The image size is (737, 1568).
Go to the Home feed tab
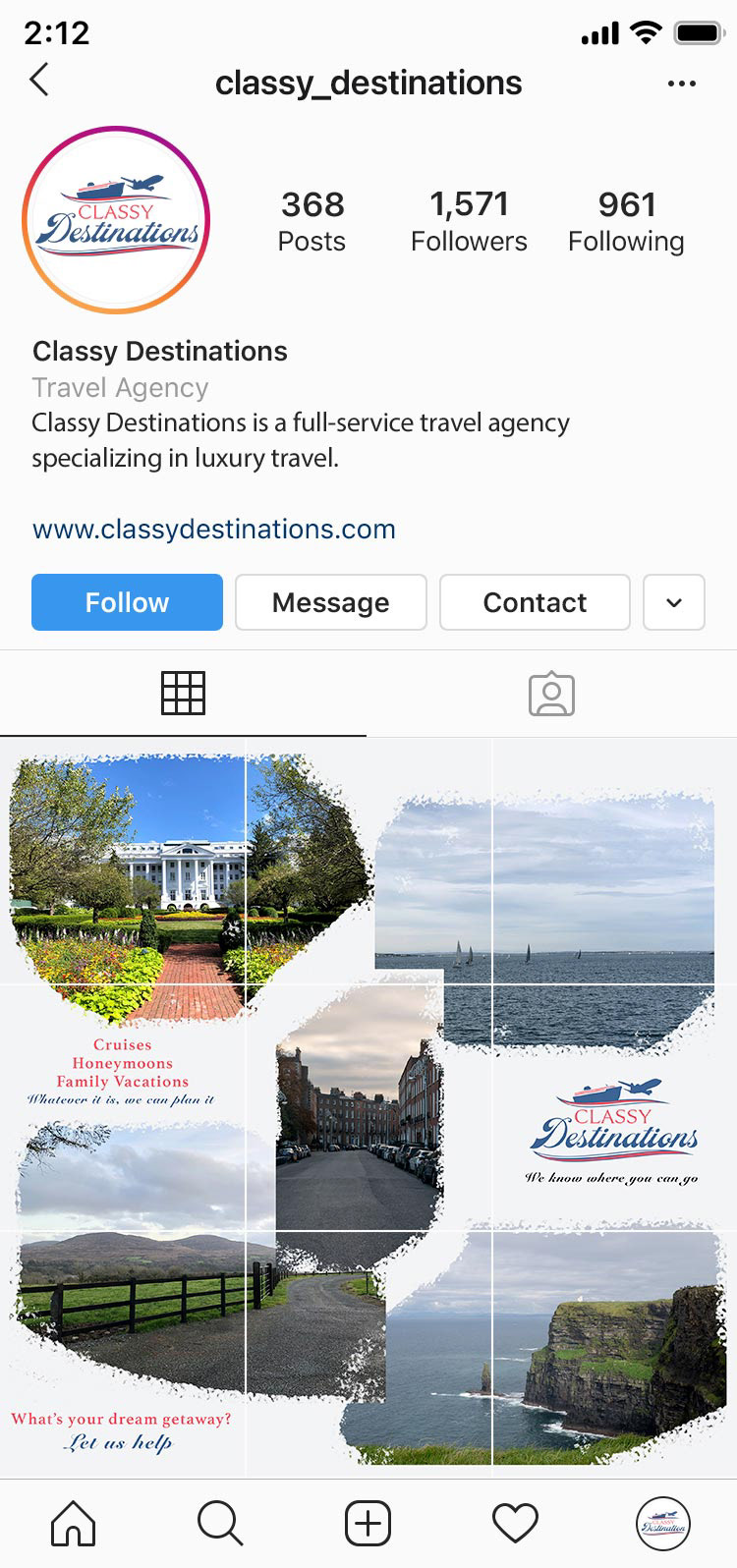pos(74,1524)
